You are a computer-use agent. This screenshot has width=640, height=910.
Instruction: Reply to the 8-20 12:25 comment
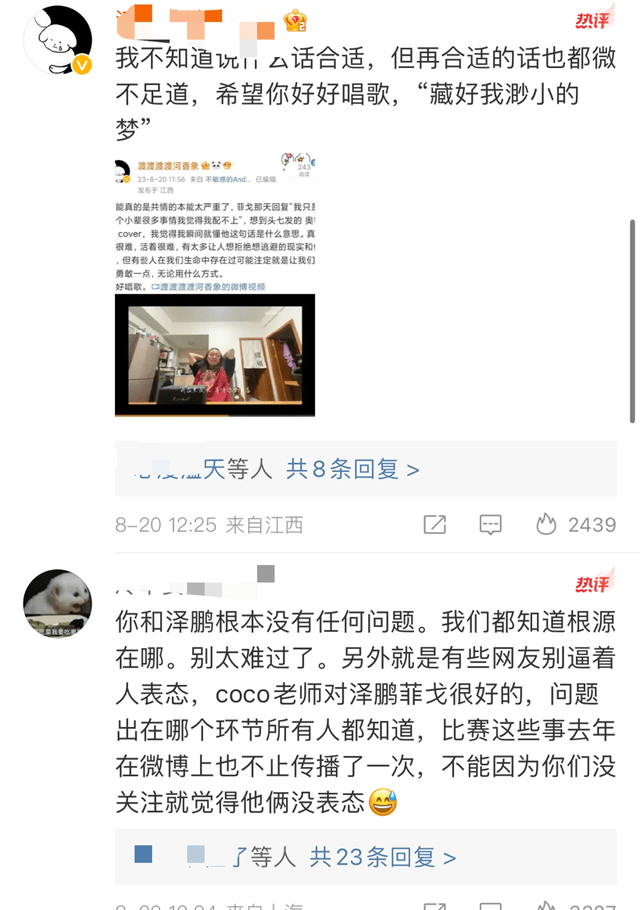tap(490, 524)
